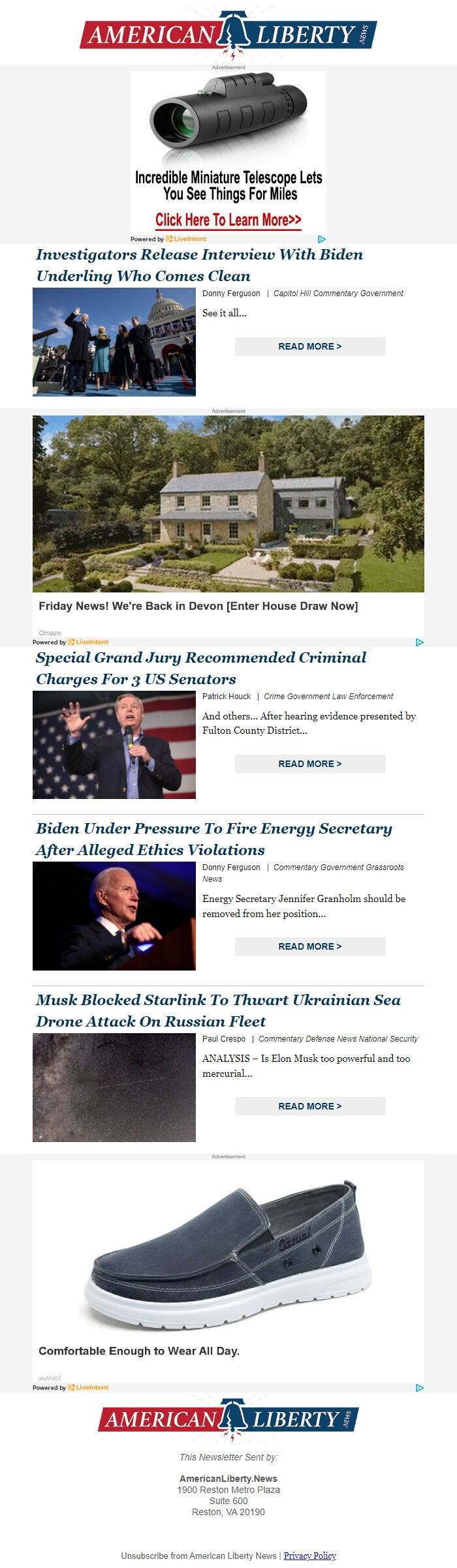Read more about the grand jury senators story

tap(310, 764)
